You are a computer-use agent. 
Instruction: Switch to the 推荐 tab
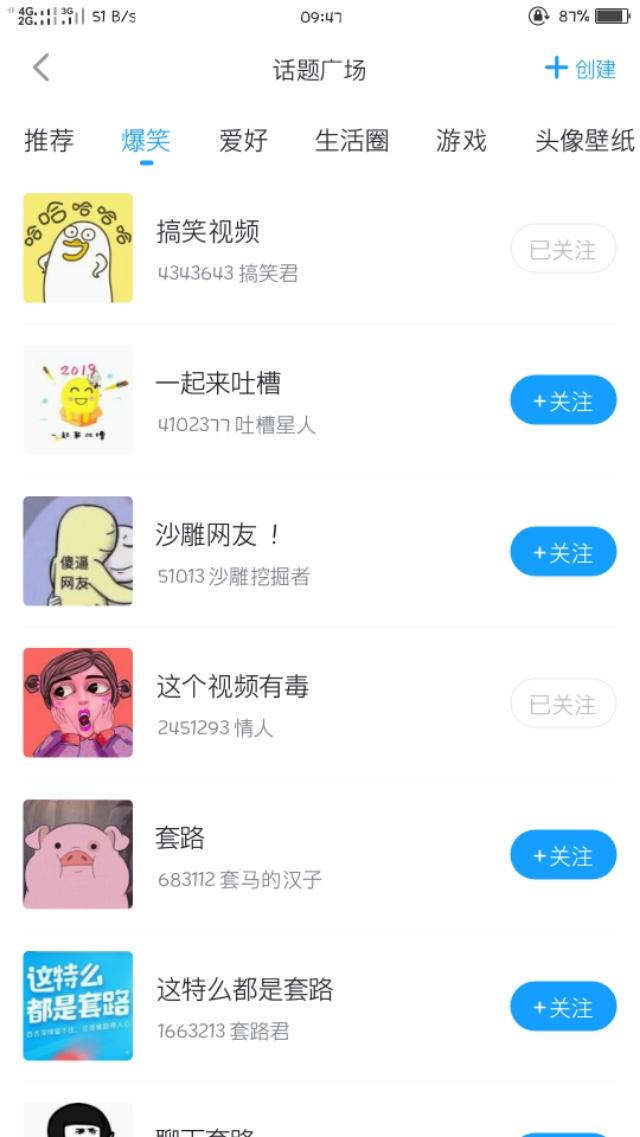[49, 140]
